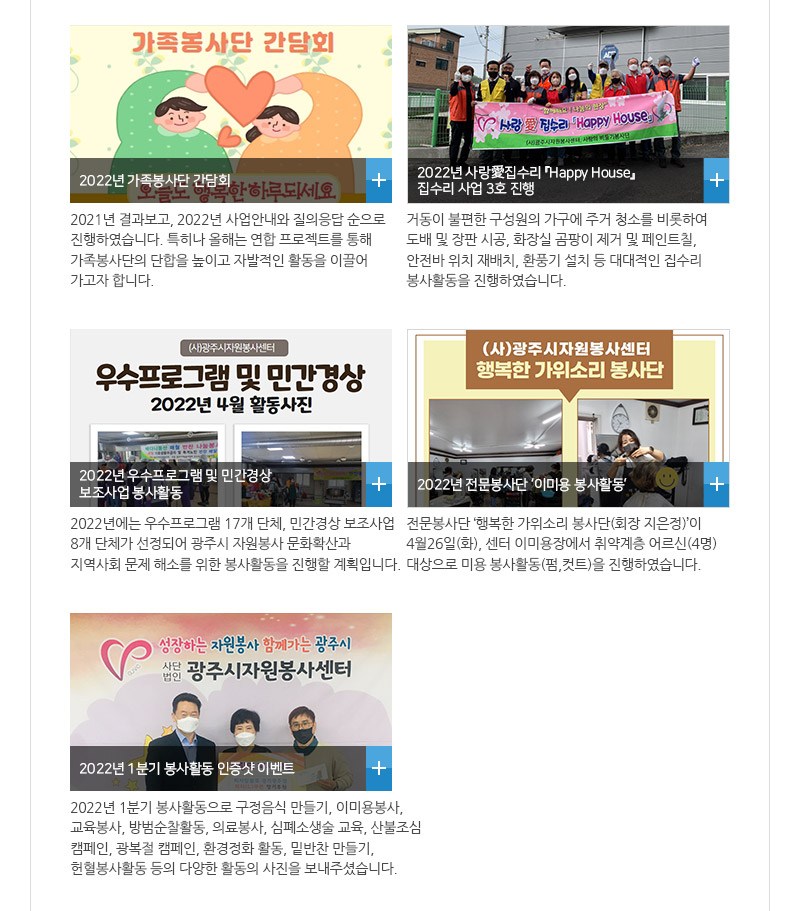Tap plus icon on 가족봉사단 간담회
The image size is (800, 911).
point(379,181)
